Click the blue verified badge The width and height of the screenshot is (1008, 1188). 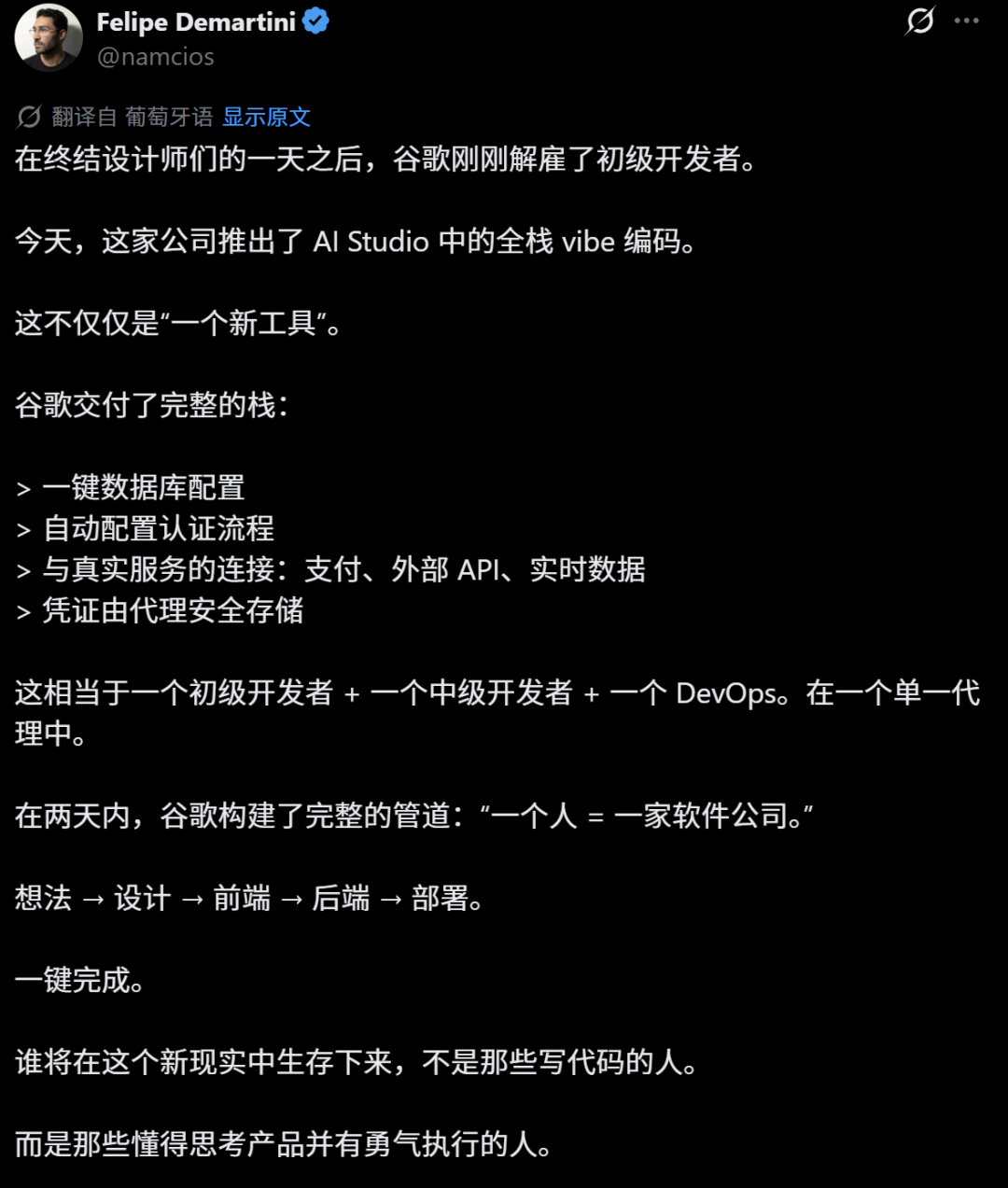[315, 21]
